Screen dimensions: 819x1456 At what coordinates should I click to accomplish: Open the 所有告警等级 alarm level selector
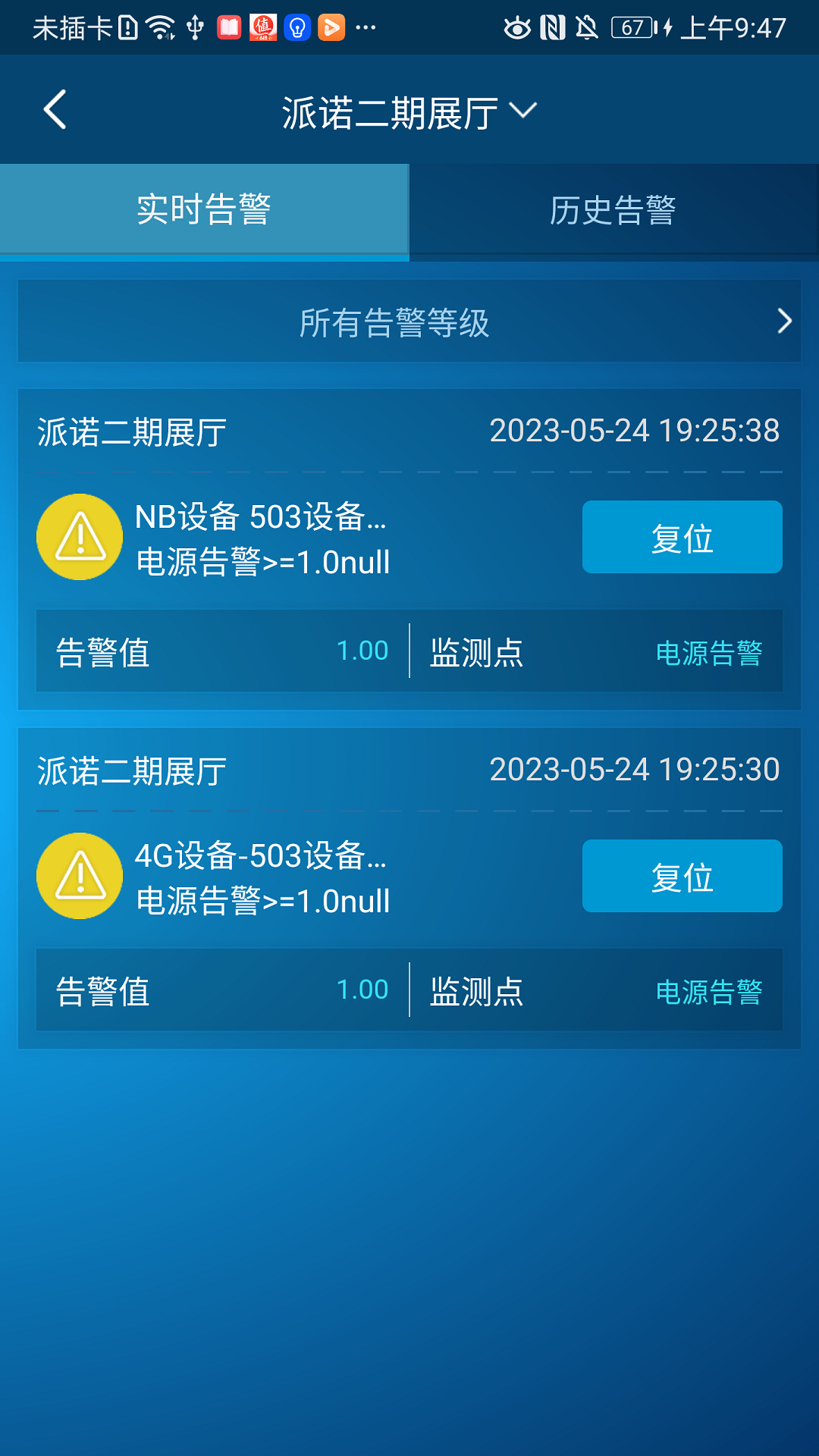point(409,322)
